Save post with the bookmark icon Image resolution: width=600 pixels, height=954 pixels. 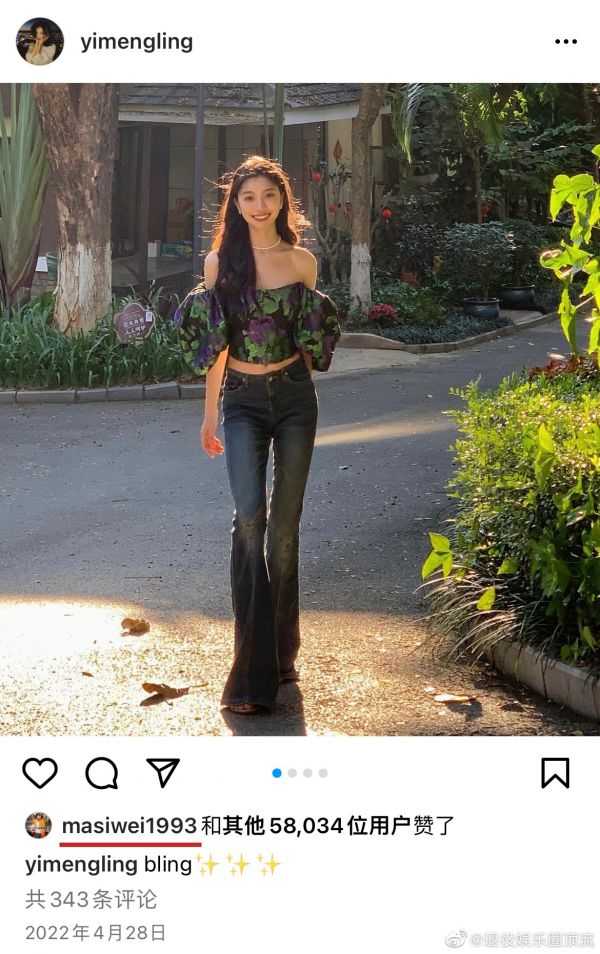[x=555, y=772]
